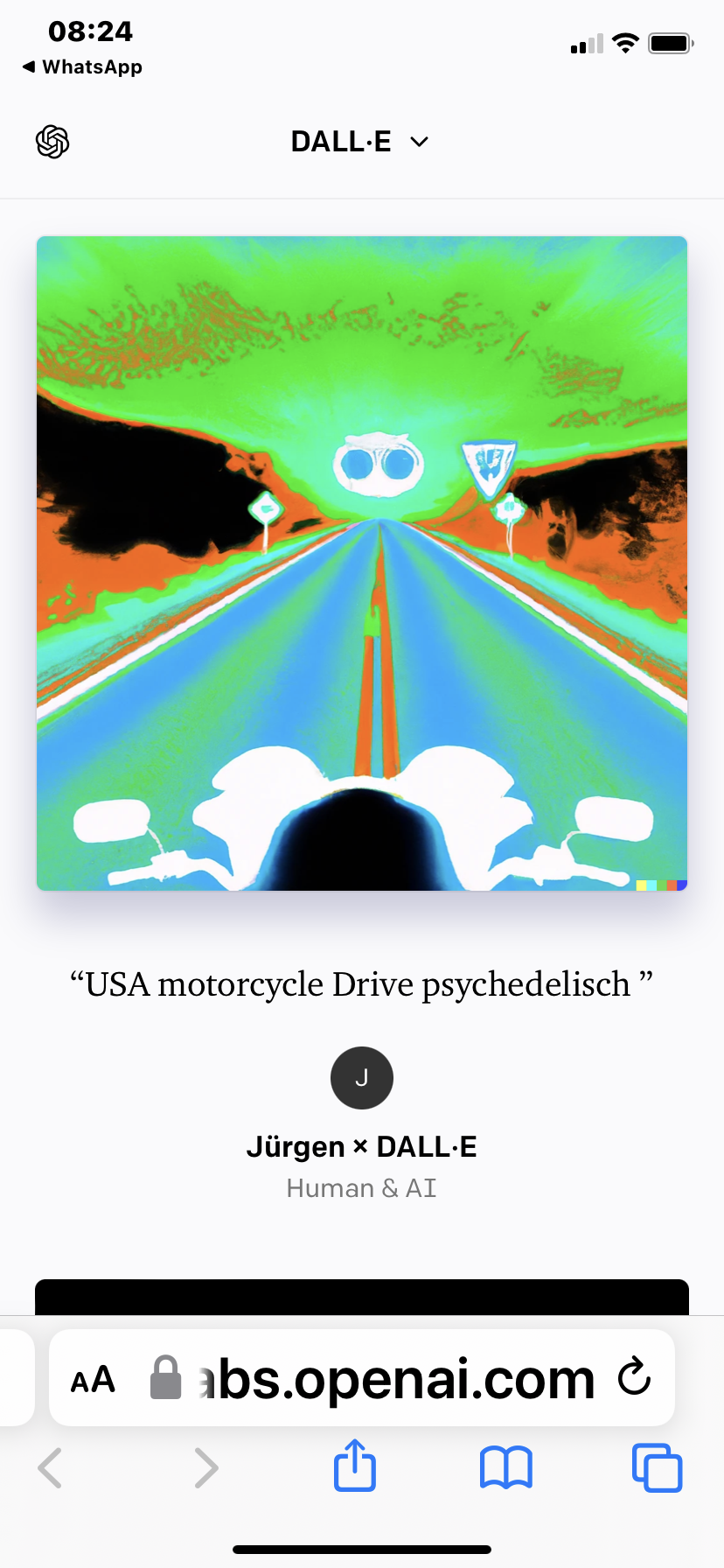Screen dimensions: 724x1568
Task: Return to WhatsApp via back link
Action: point(82,67)
